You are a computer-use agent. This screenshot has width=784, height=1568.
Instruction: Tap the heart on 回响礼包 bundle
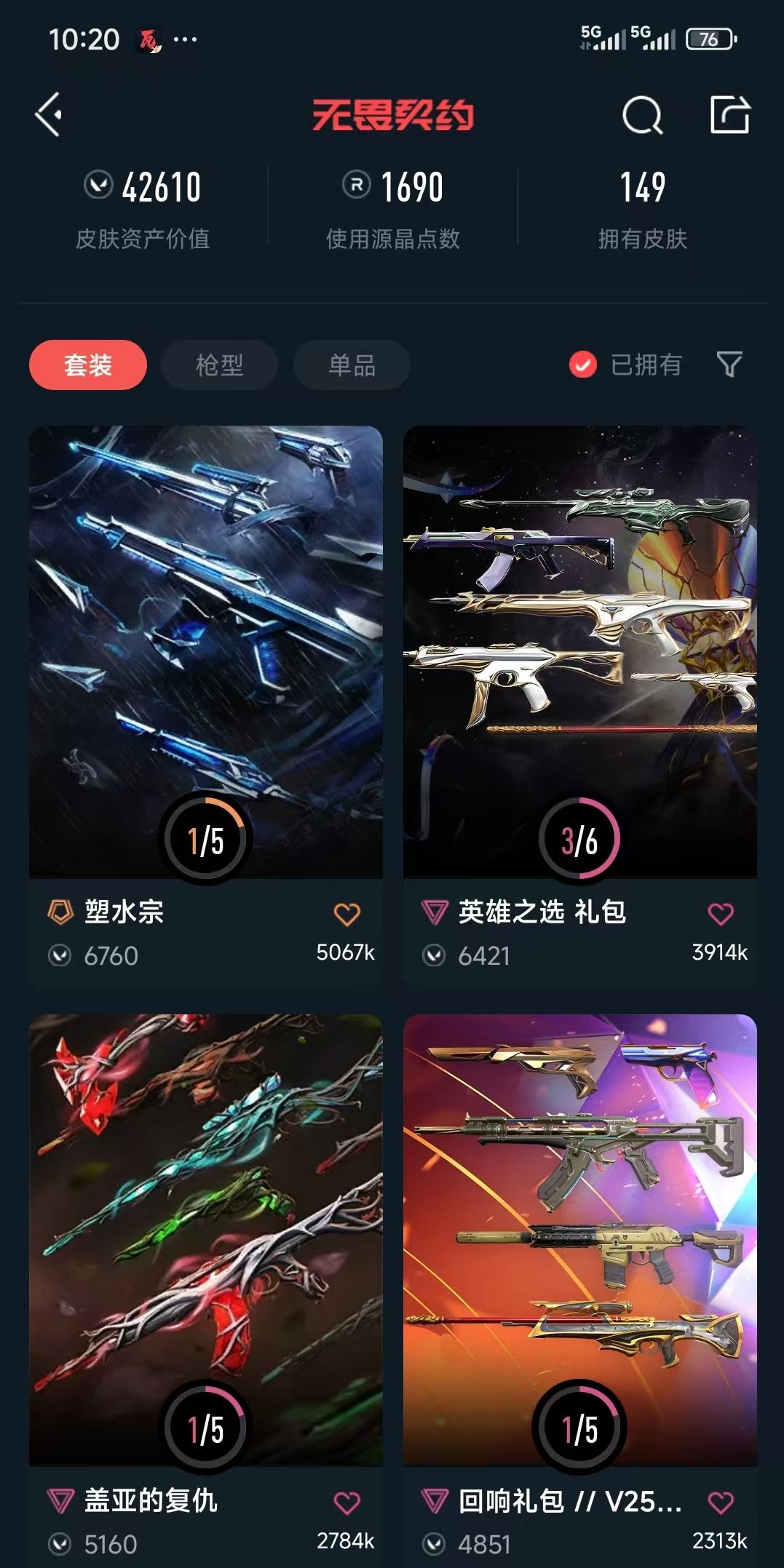pyautogui.click(x=721, y=1503)
